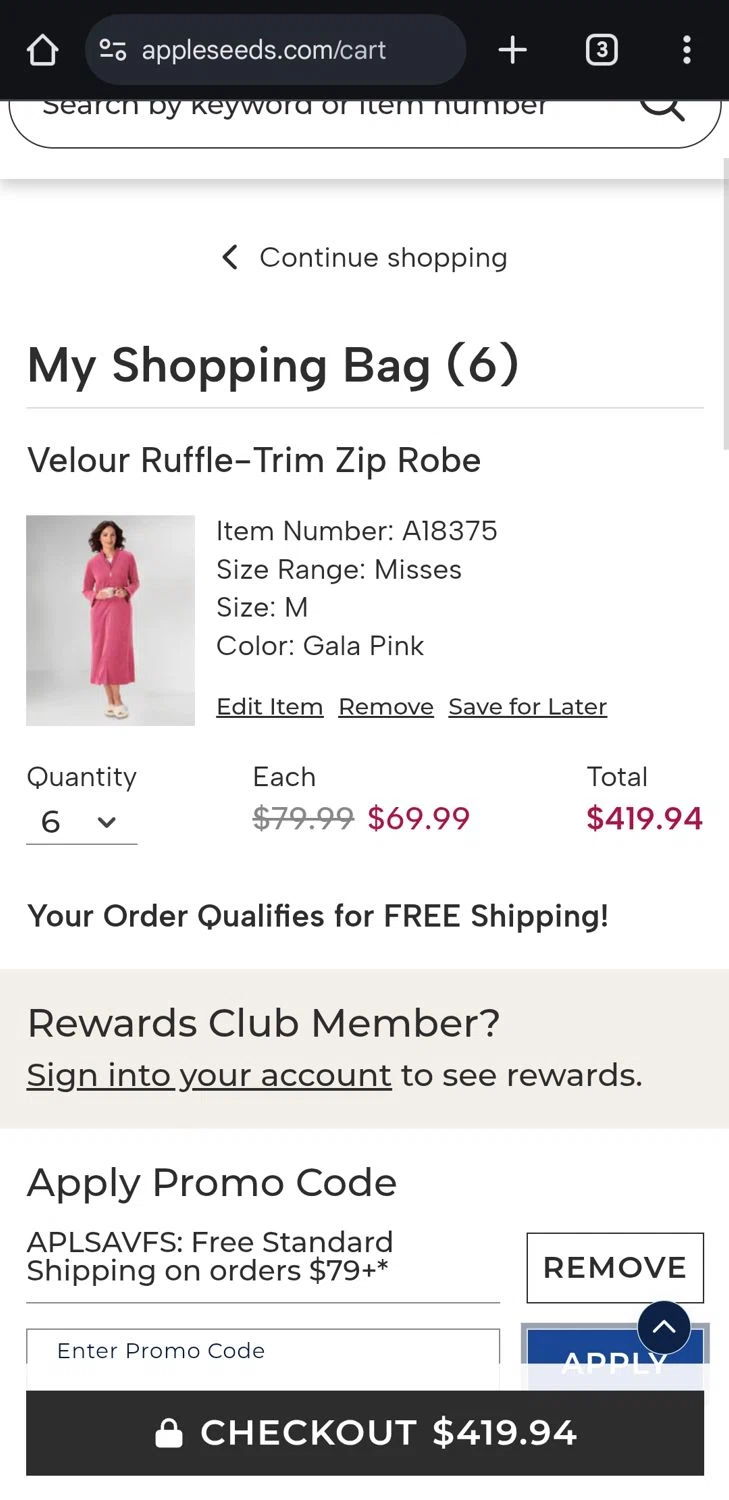729x1500 pixels.
Task: Follow the Sign into your account link
Action: click(209, 1075)
